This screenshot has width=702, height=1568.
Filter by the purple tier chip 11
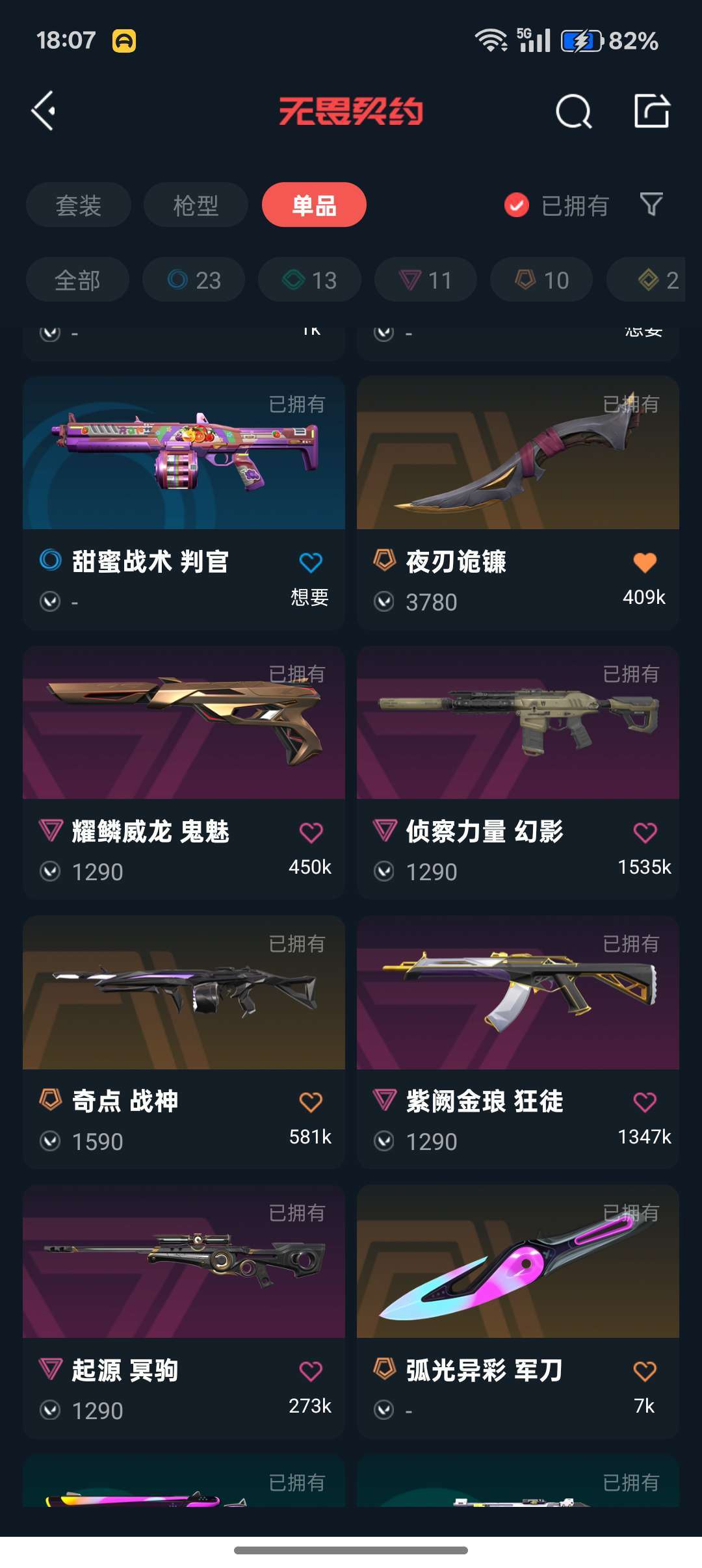click(x=425, y=280)
